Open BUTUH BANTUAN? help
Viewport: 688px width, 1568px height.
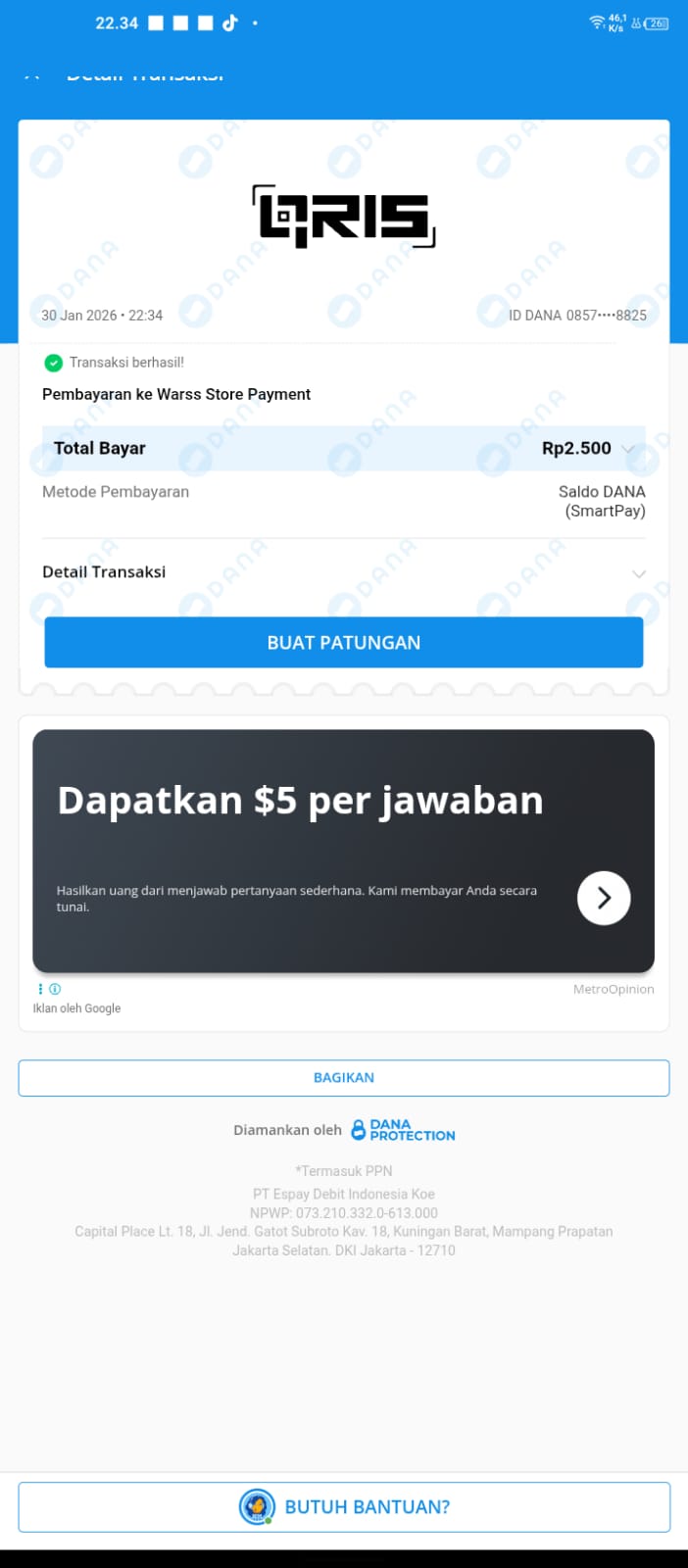point(344,1507)
